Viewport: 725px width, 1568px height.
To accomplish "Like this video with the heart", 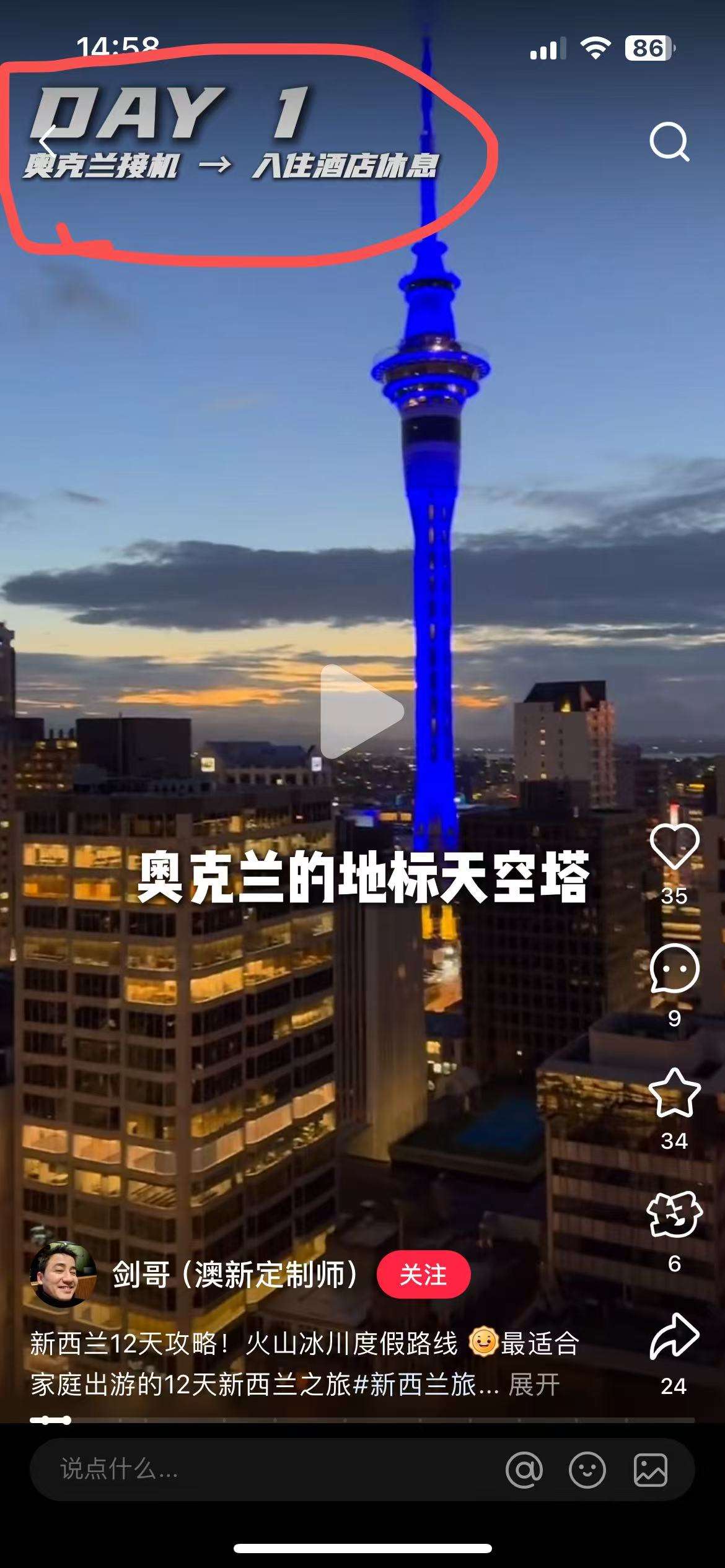I will (x=674, y=847).
